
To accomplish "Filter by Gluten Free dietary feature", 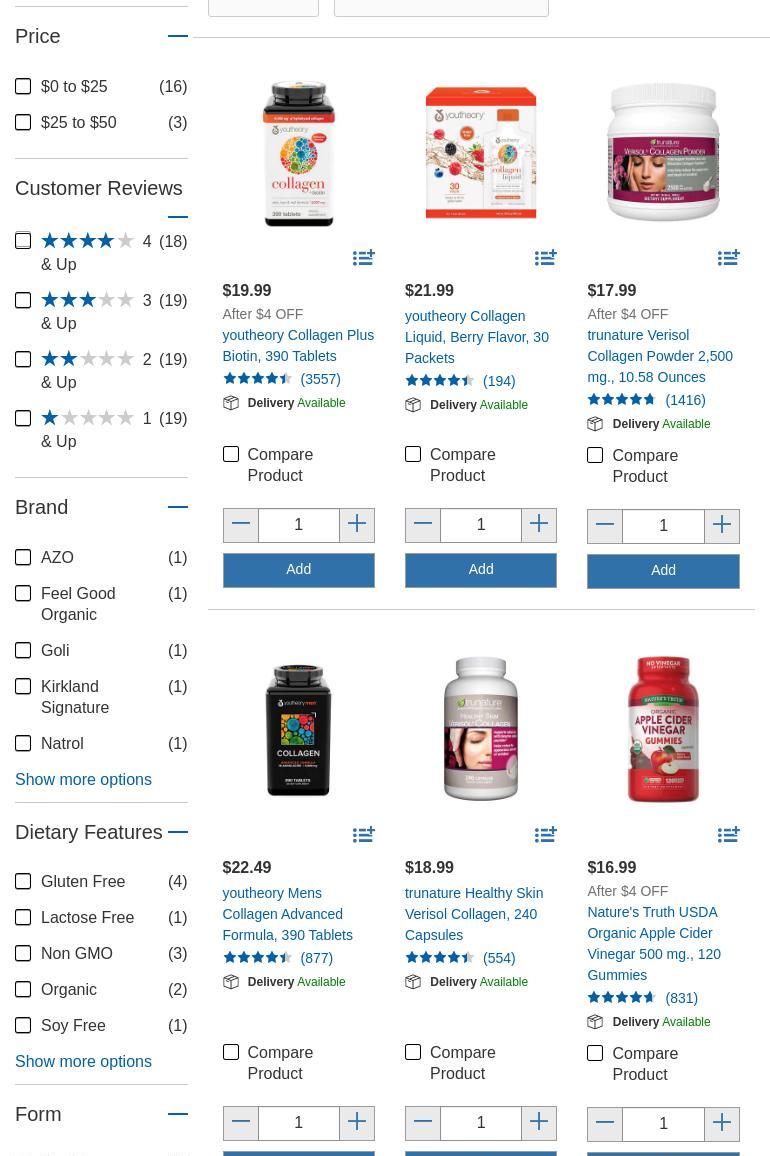I will 23,882.
